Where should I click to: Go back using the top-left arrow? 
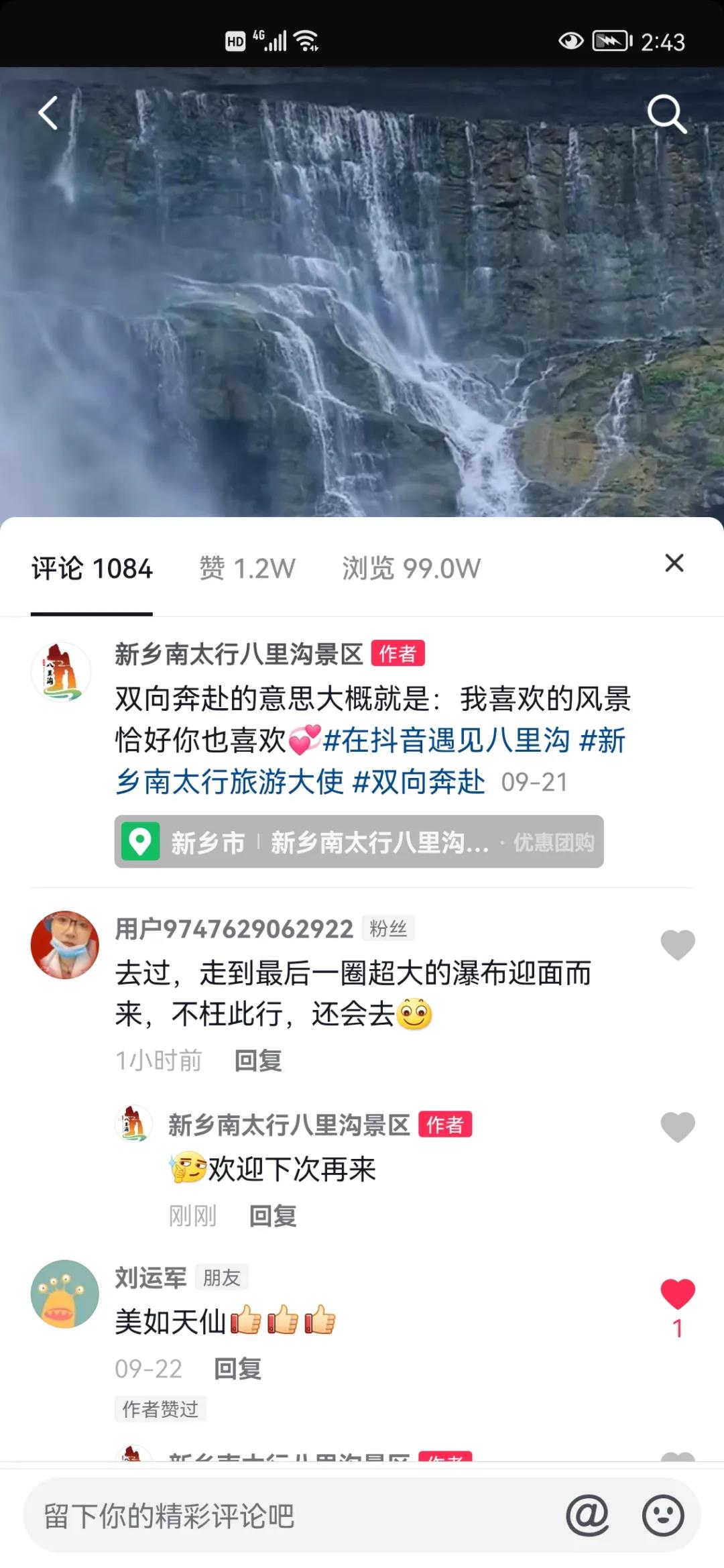pyautogui.click(x=48, y=113)
